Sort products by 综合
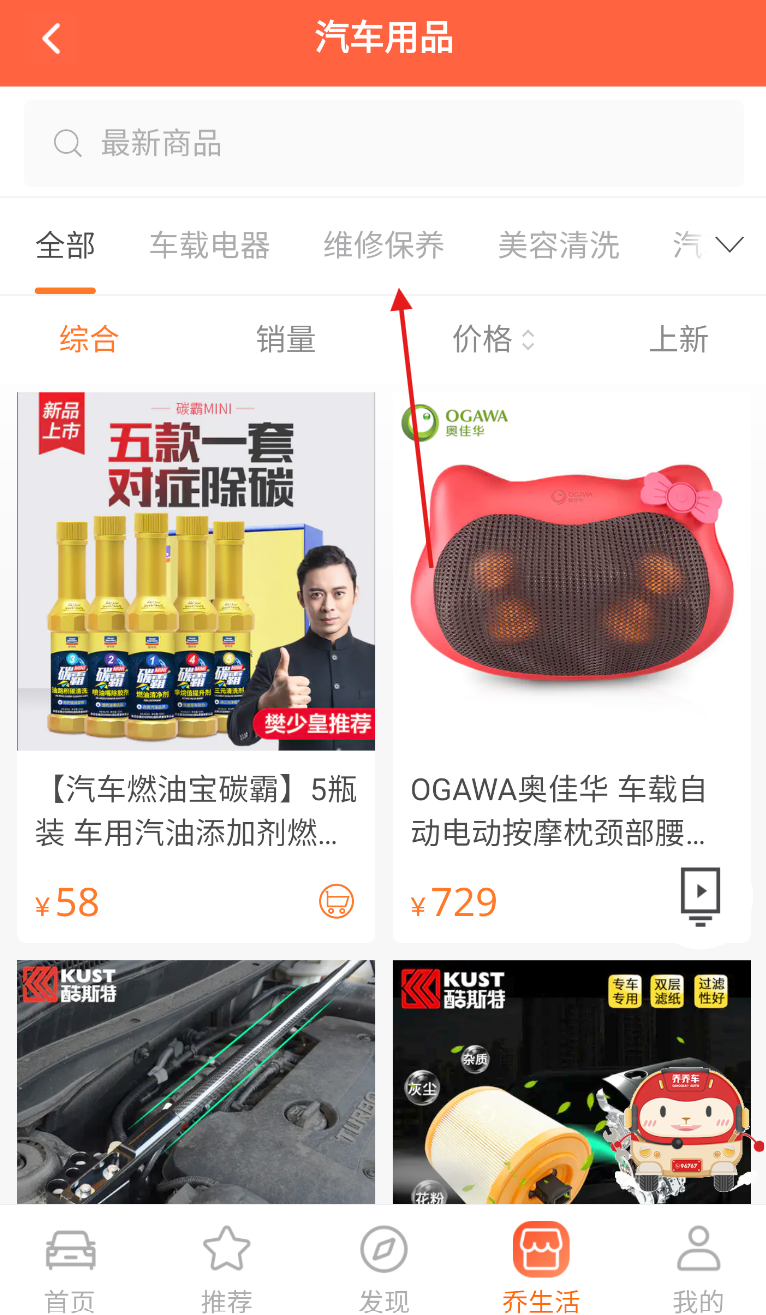766x1315 pixels. click(88, 340)
